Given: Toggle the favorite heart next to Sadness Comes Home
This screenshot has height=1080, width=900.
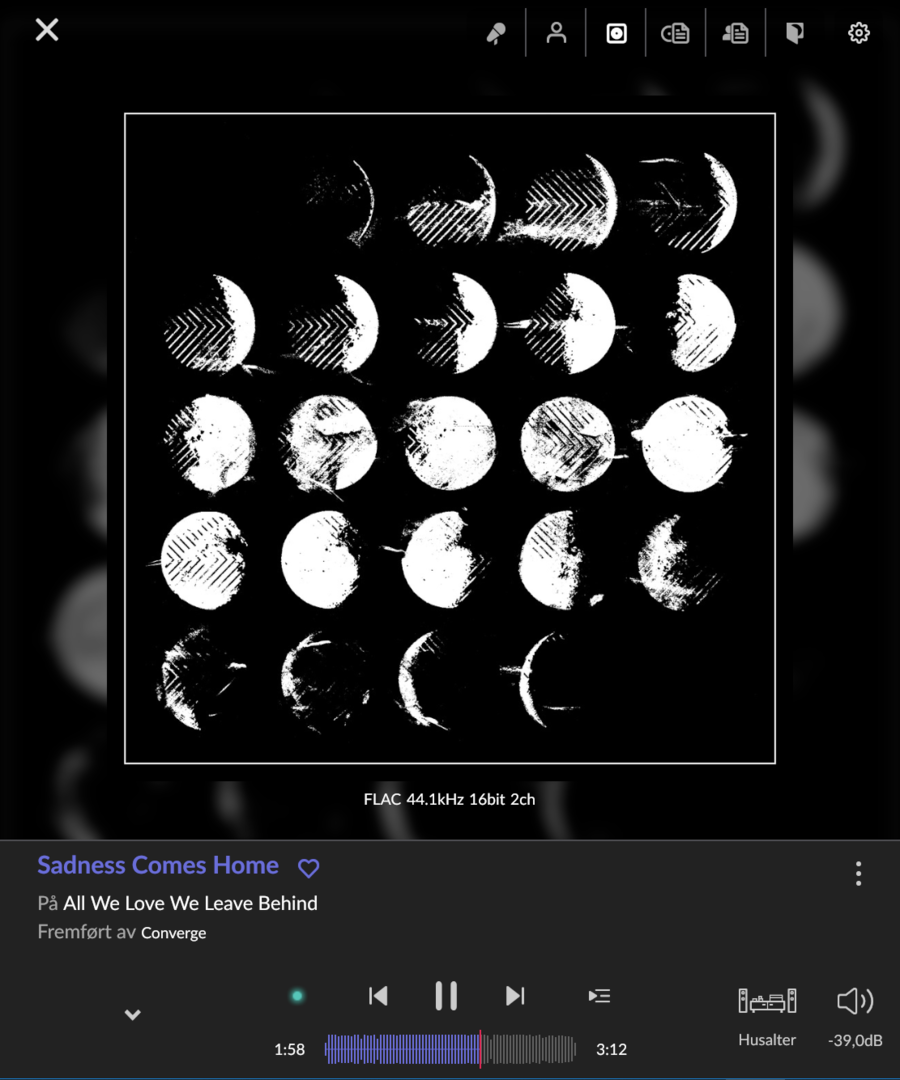Looking at the screenshot, I should pos(308,867).
